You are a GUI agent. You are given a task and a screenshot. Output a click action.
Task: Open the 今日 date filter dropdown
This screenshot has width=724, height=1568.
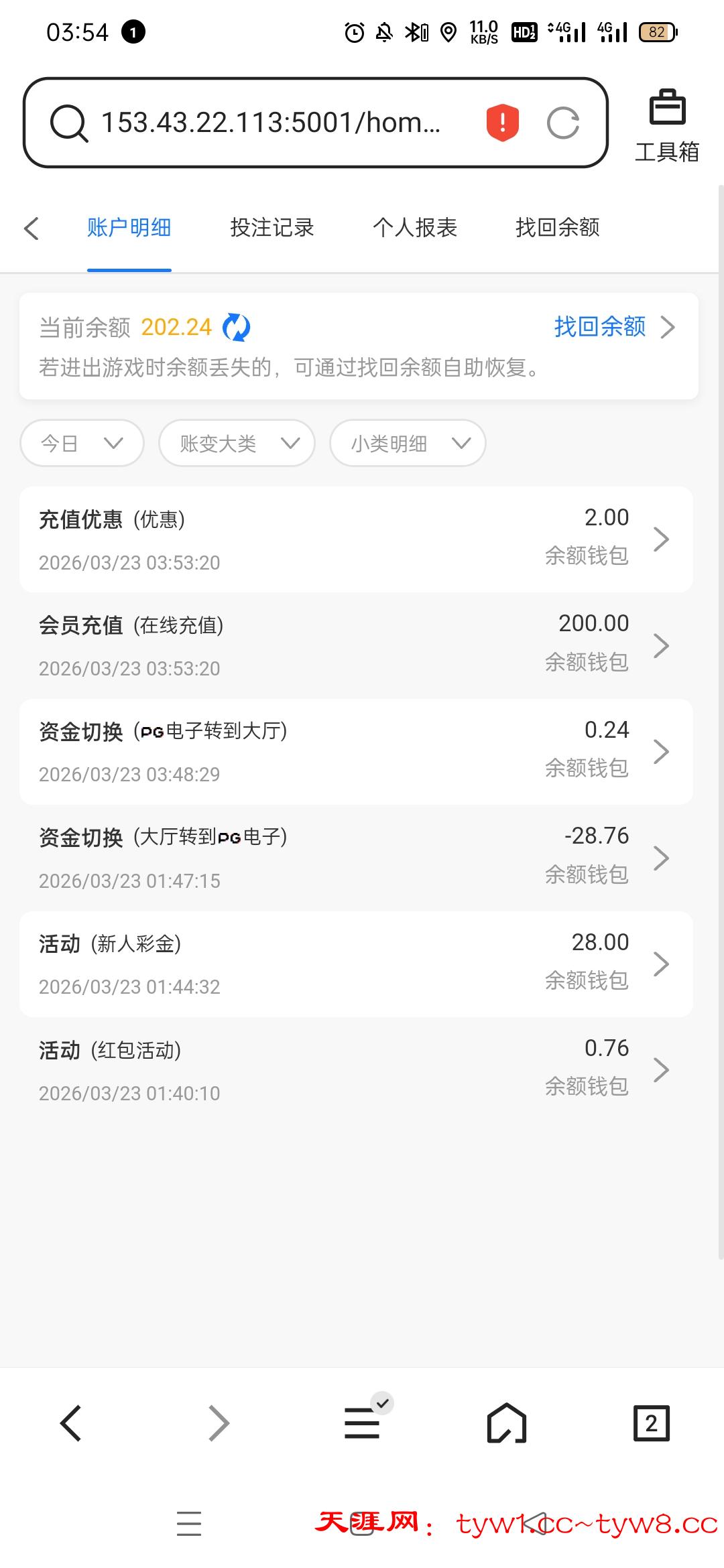click(80, 443)
